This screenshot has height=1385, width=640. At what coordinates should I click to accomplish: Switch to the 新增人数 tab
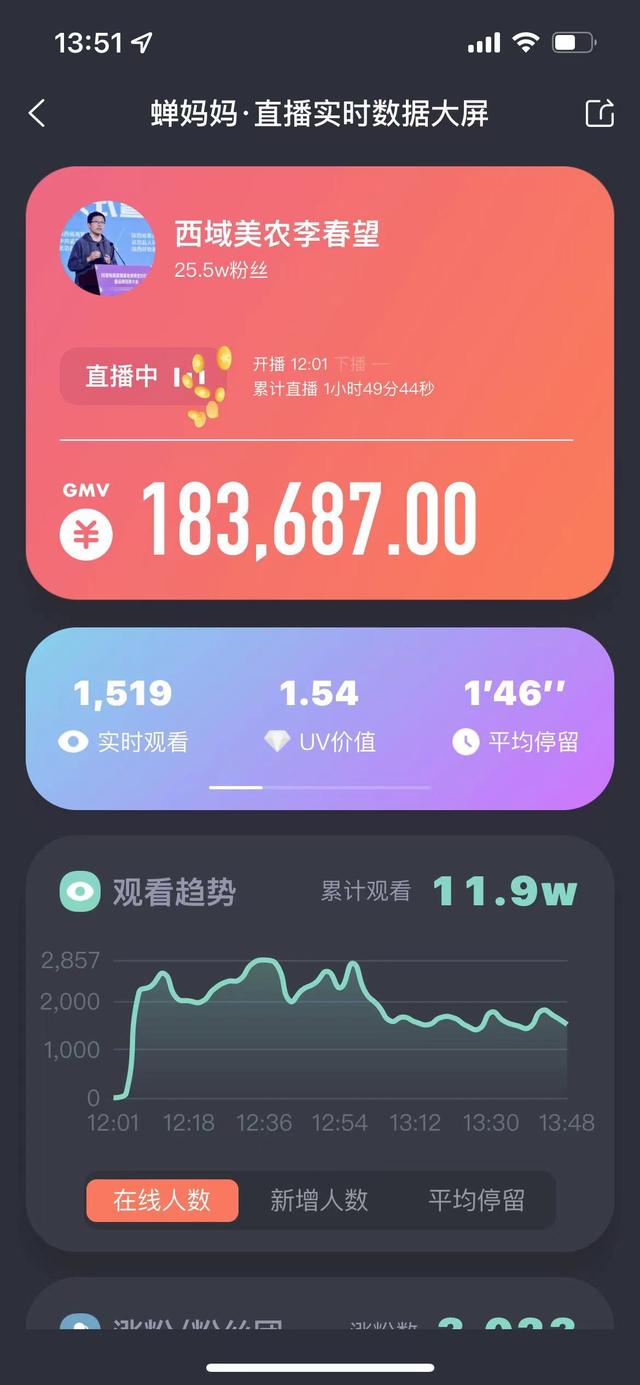pos(319,1200)
